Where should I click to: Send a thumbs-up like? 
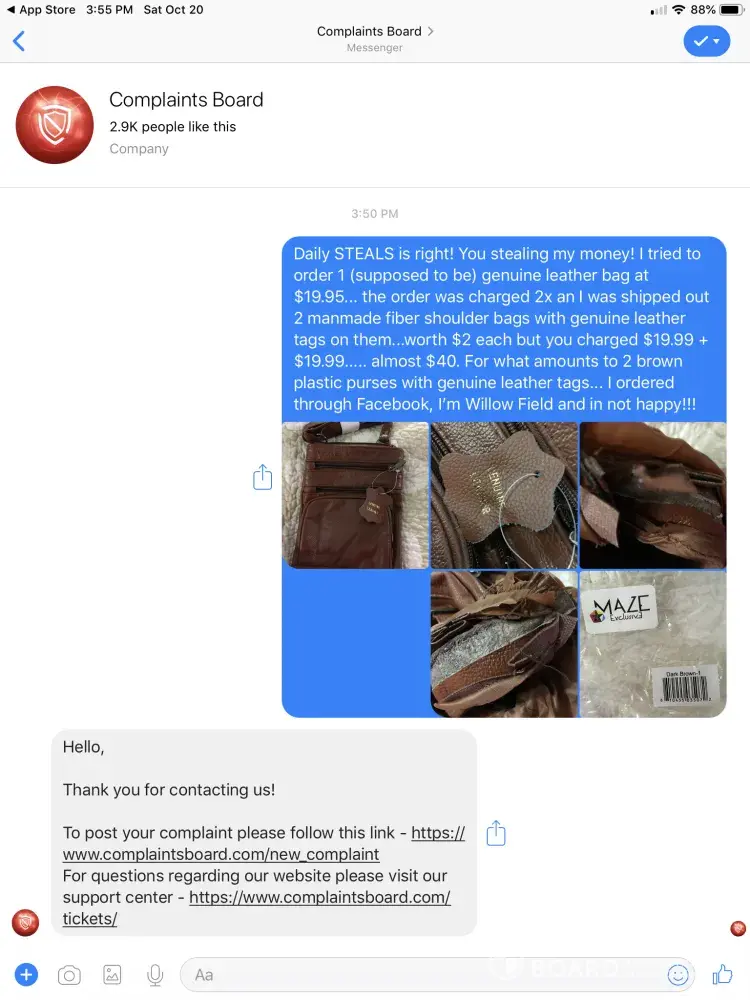coord(722,974)
